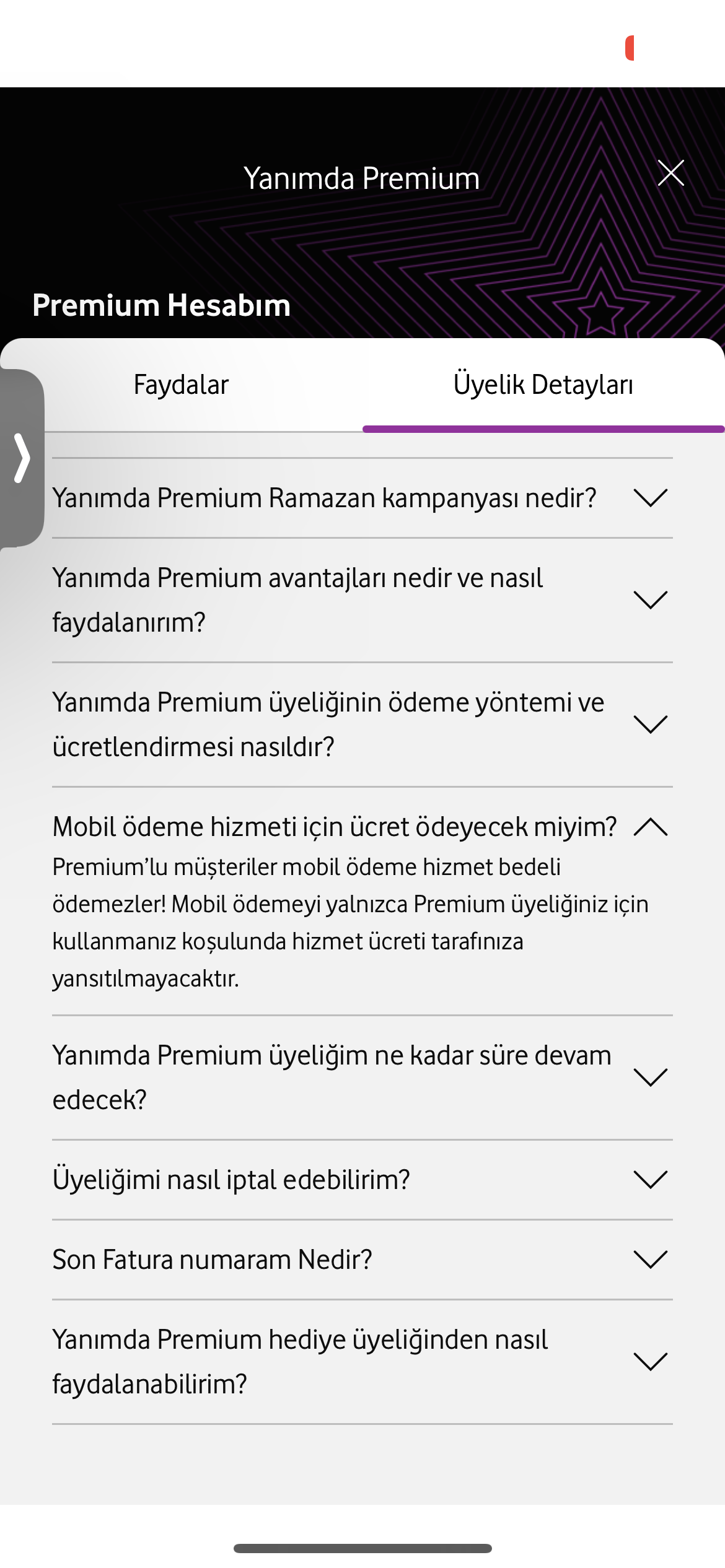Expand Son Fatura numaram Nedir

click(x=362, y=1260)
